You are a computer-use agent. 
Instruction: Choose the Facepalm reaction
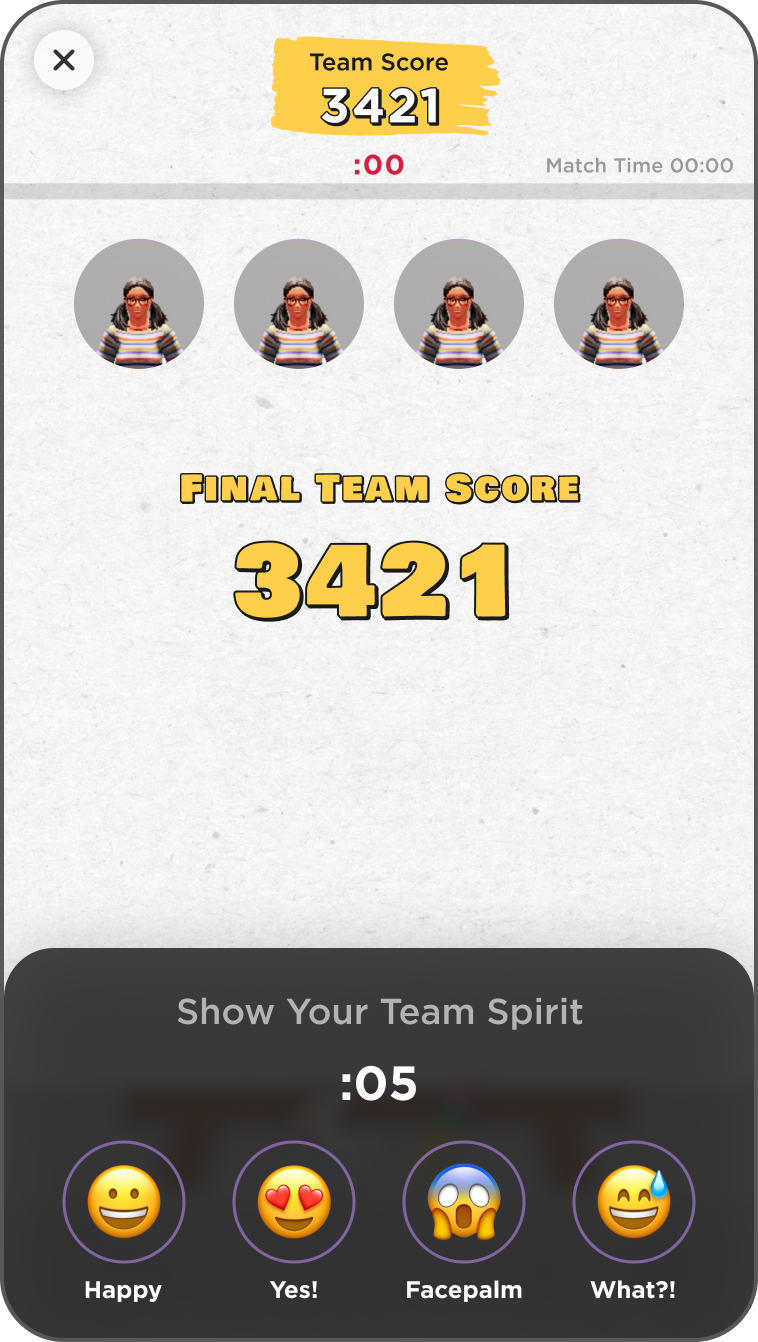pos(464,1202)
